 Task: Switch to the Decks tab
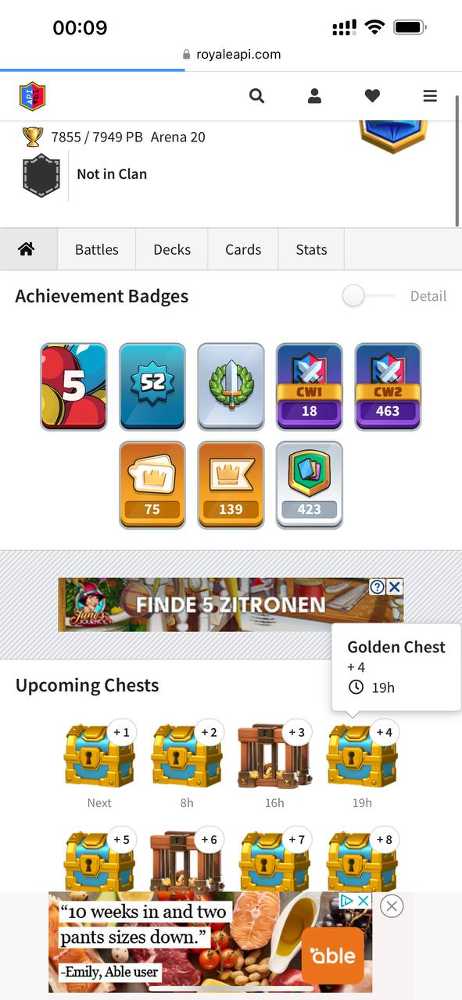[172, 249]
